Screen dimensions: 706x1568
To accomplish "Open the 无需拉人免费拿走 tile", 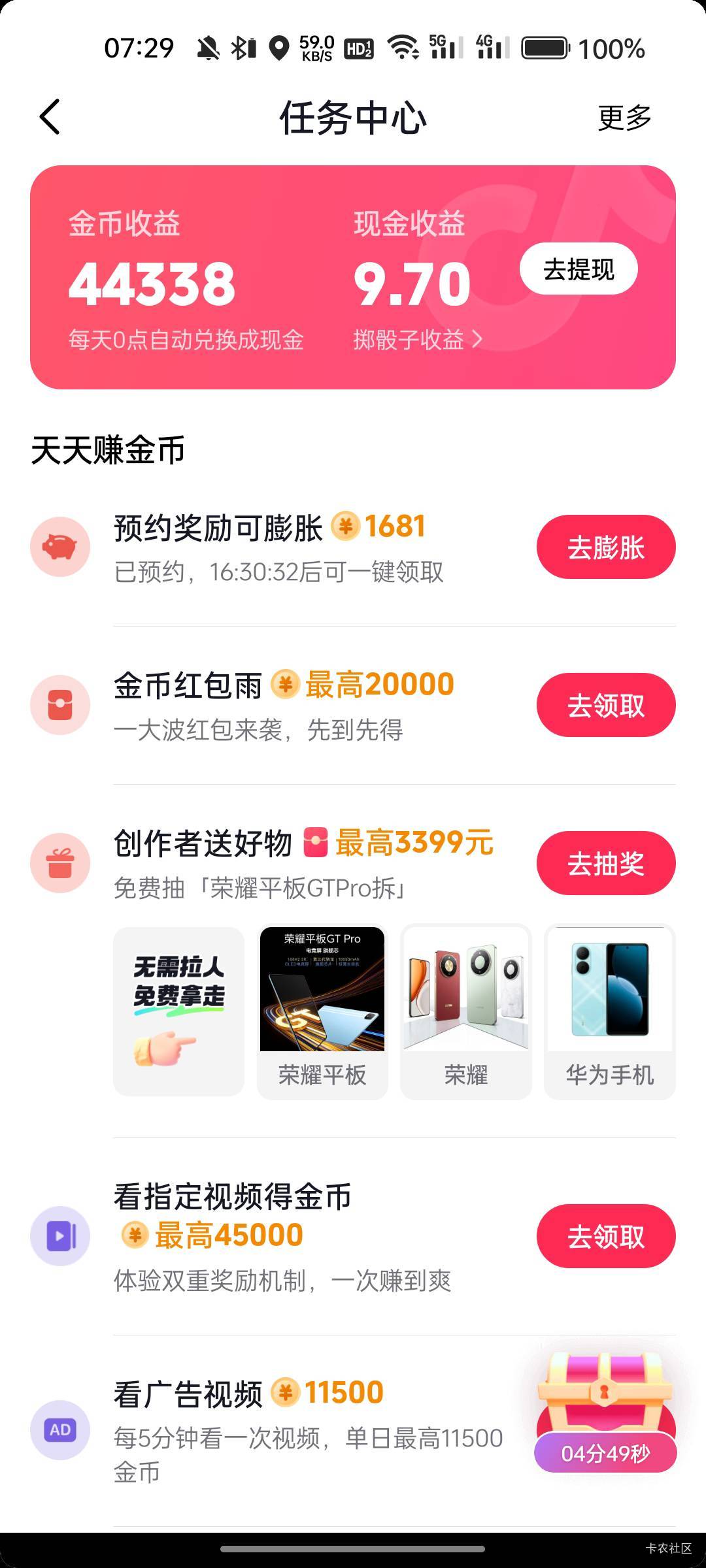I will (x=178, y=1011).
